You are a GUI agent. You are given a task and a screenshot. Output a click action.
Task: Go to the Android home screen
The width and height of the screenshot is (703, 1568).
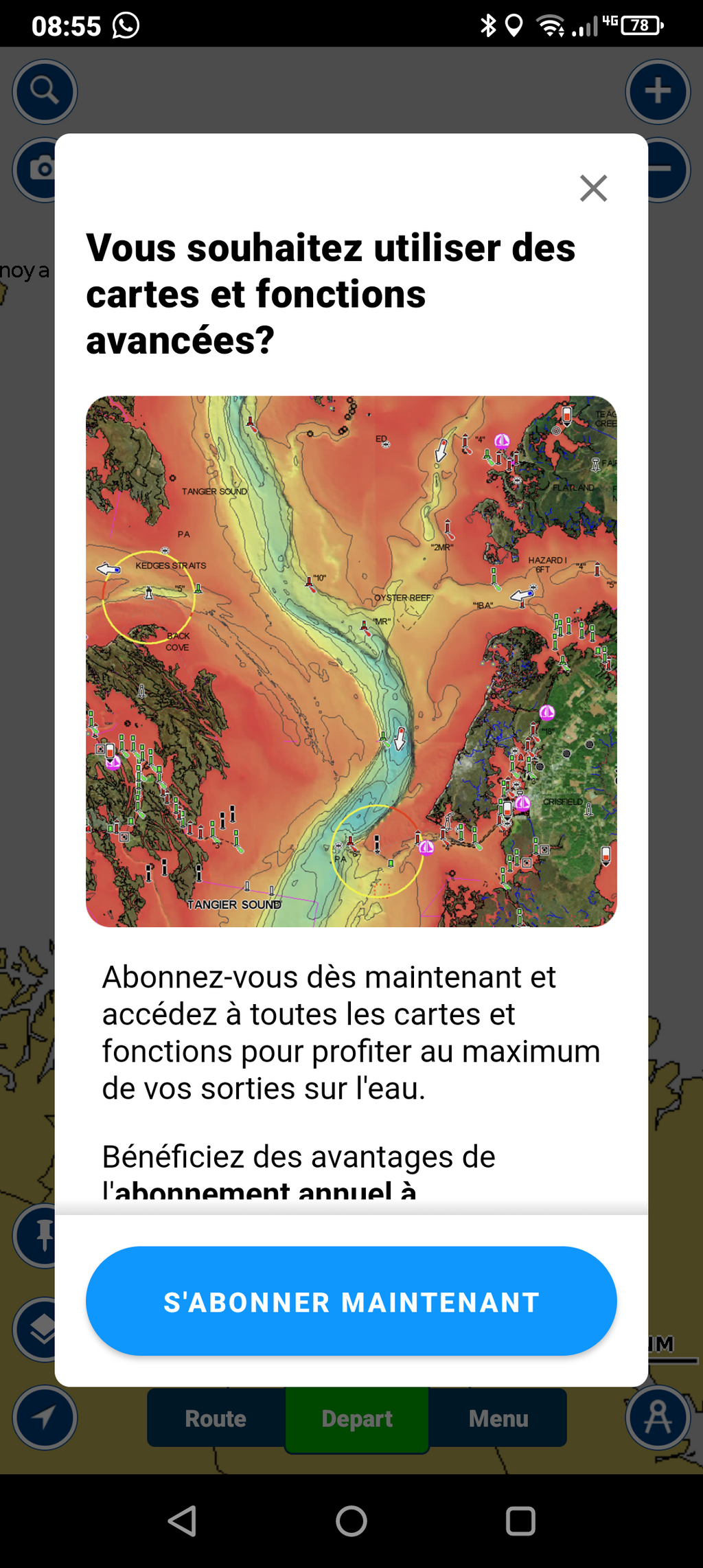pos(351,1521)
